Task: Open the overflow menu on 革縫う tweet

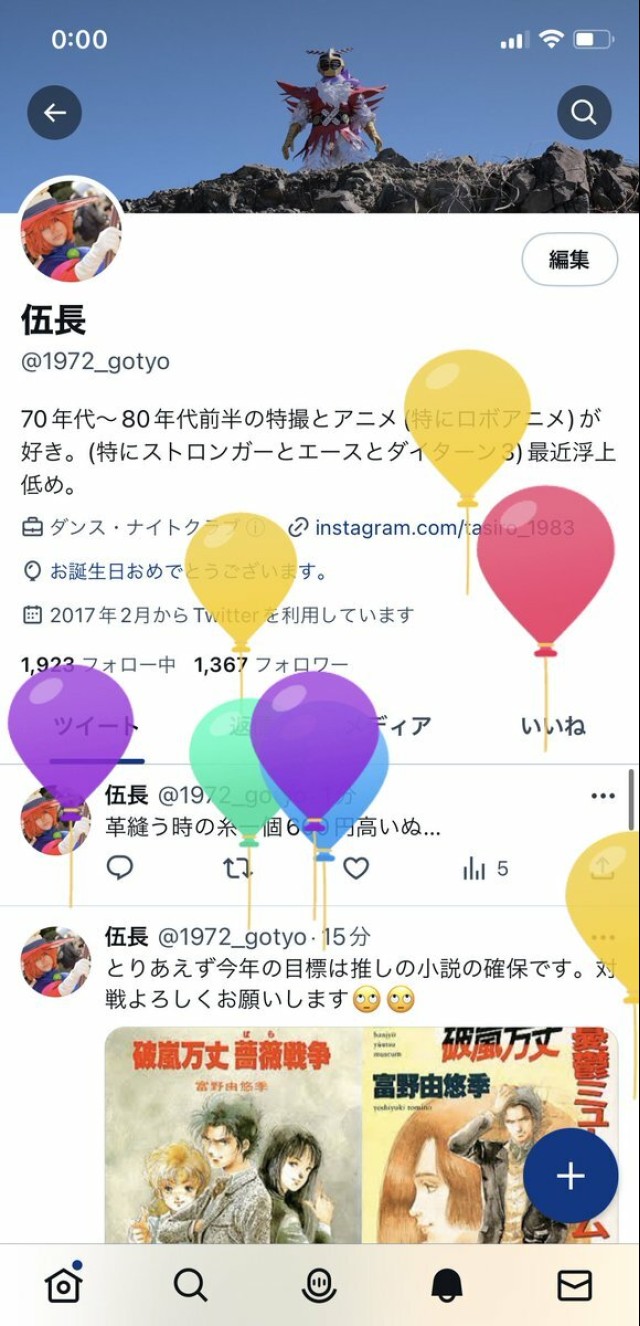Action: (x=602, y=796)
